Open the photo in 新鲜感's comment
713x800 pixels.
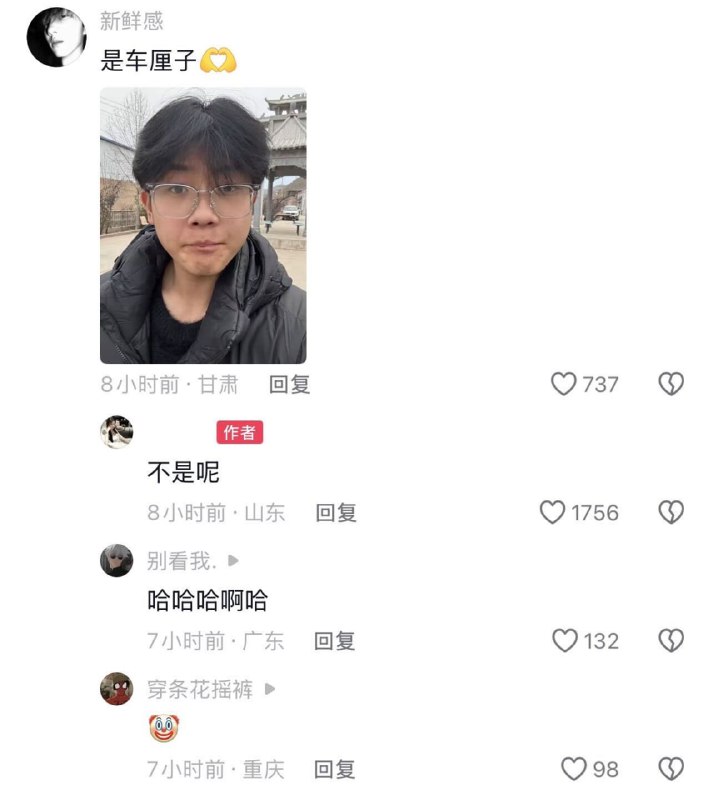click(x=203, y=225)
